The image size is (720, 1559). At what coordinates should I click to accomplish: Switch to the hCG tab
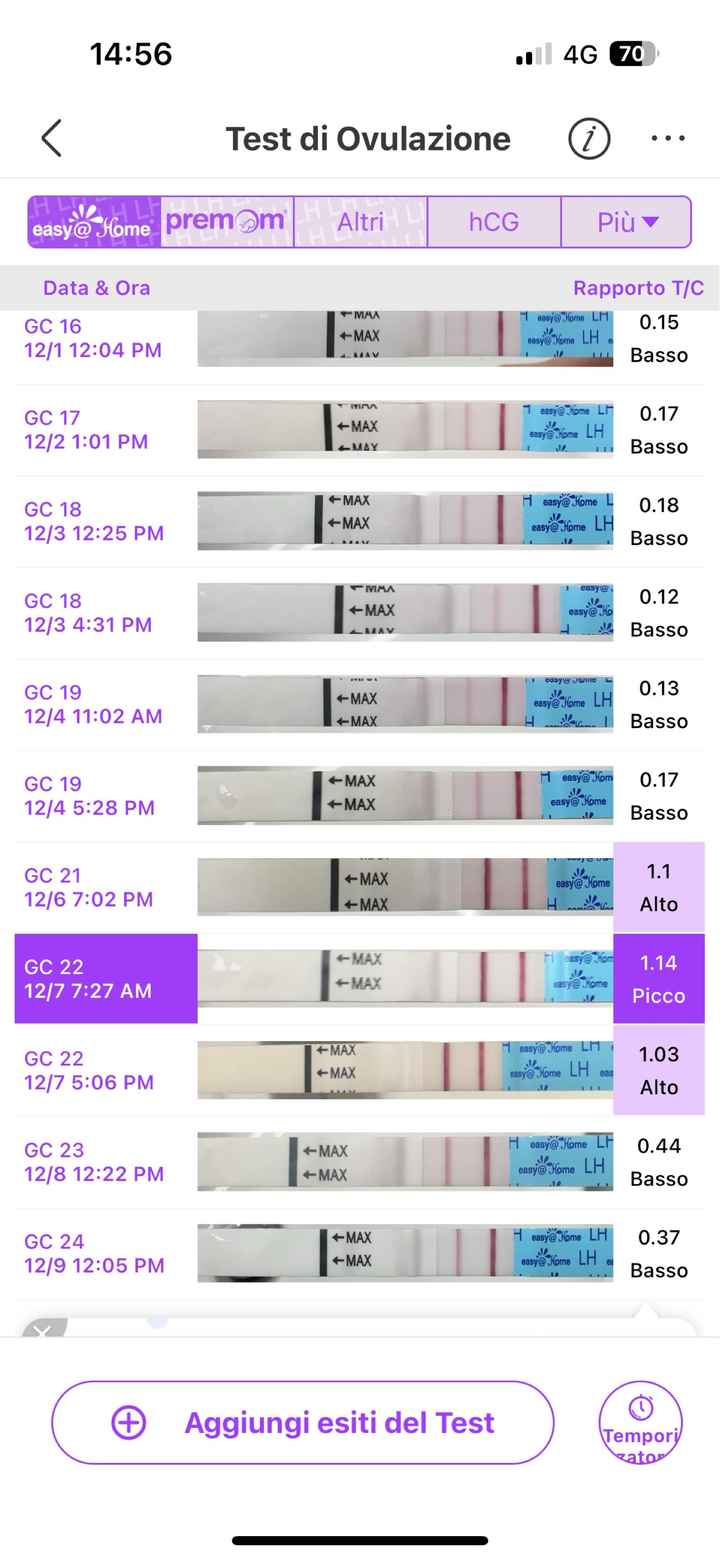coord(494,222)
